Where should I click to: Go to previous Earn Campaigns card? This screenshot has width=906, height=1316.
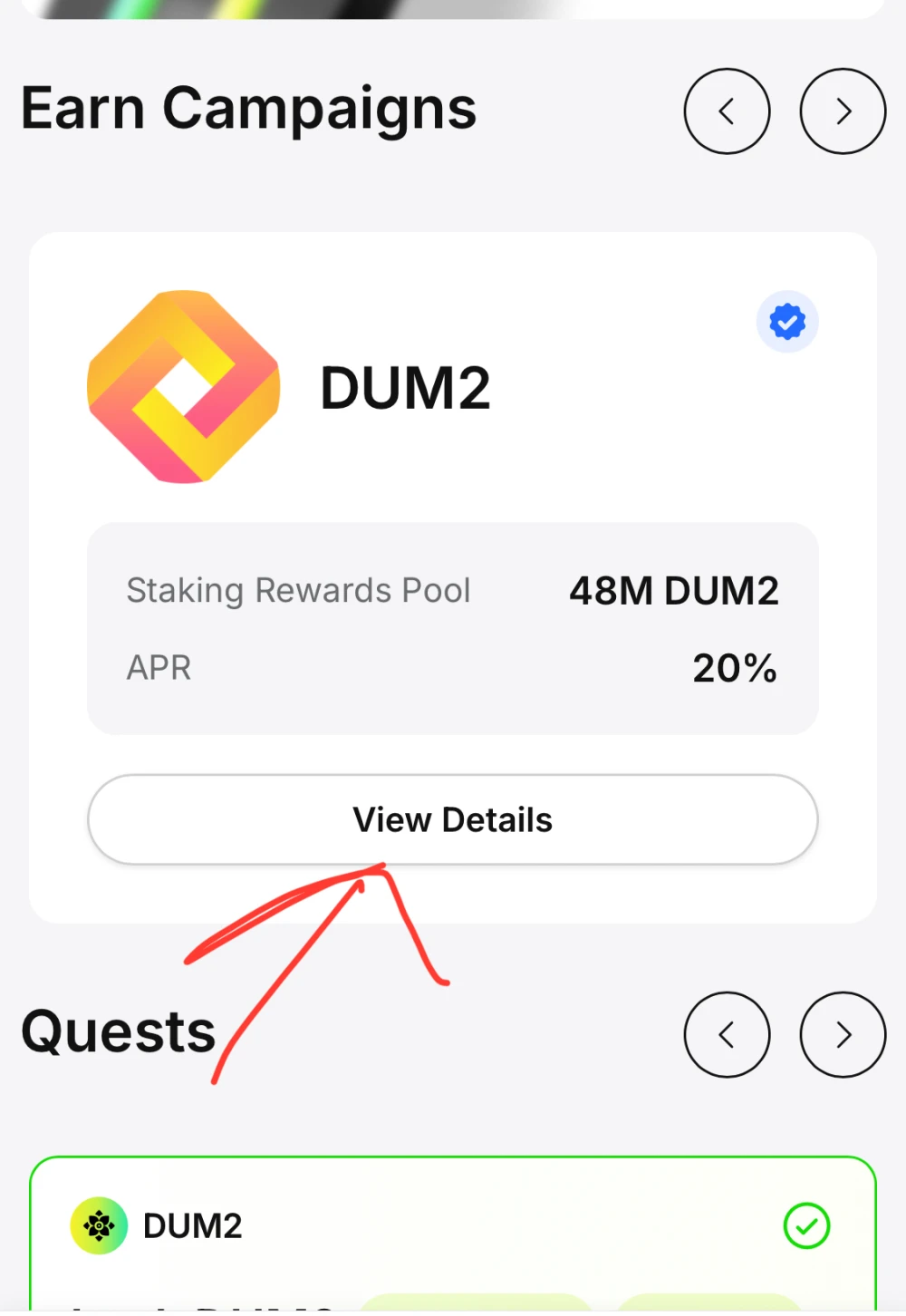pyautogui.click(x=727, y=111)
